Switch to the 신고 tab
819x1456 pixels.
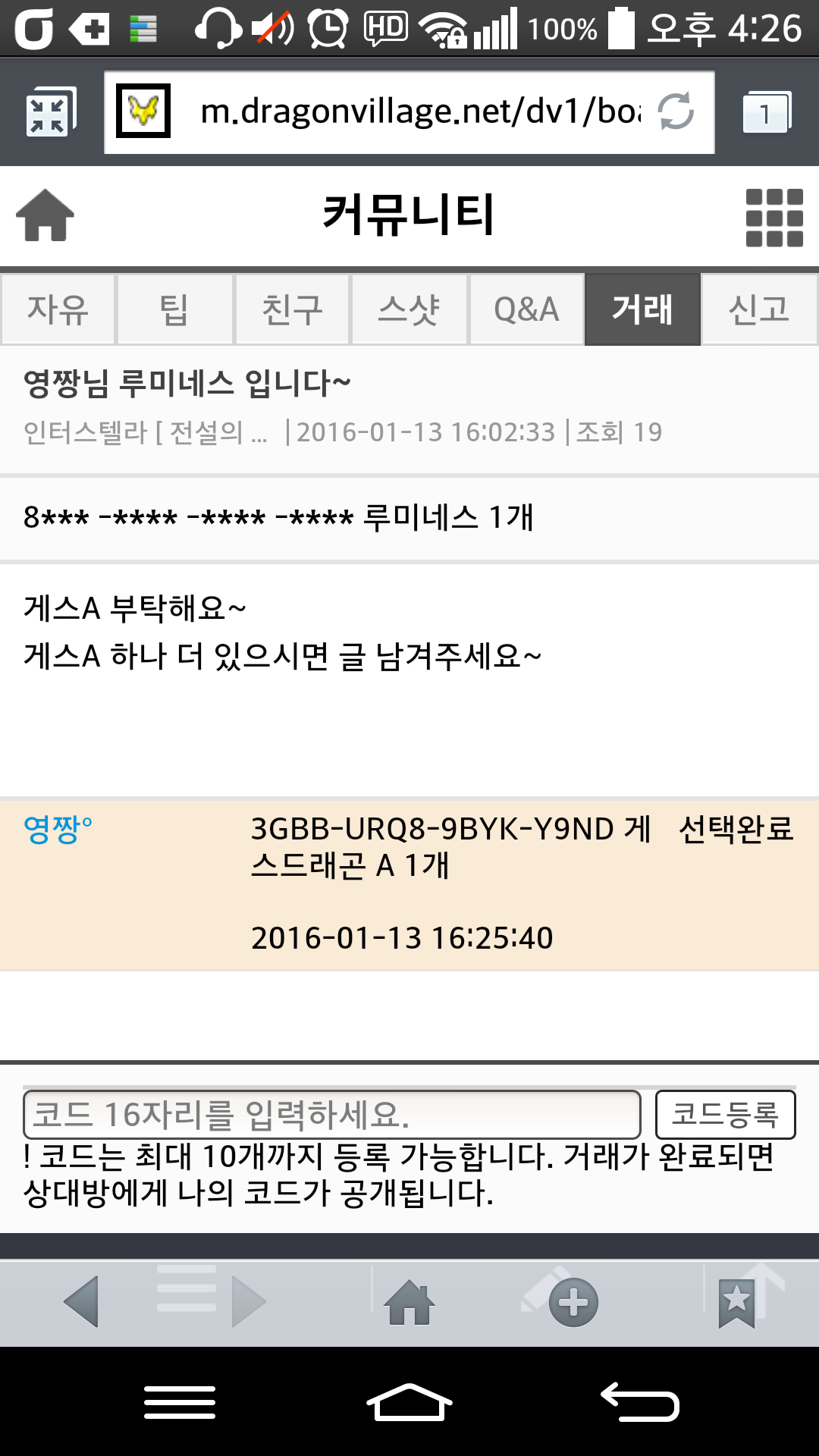(759, 309)
